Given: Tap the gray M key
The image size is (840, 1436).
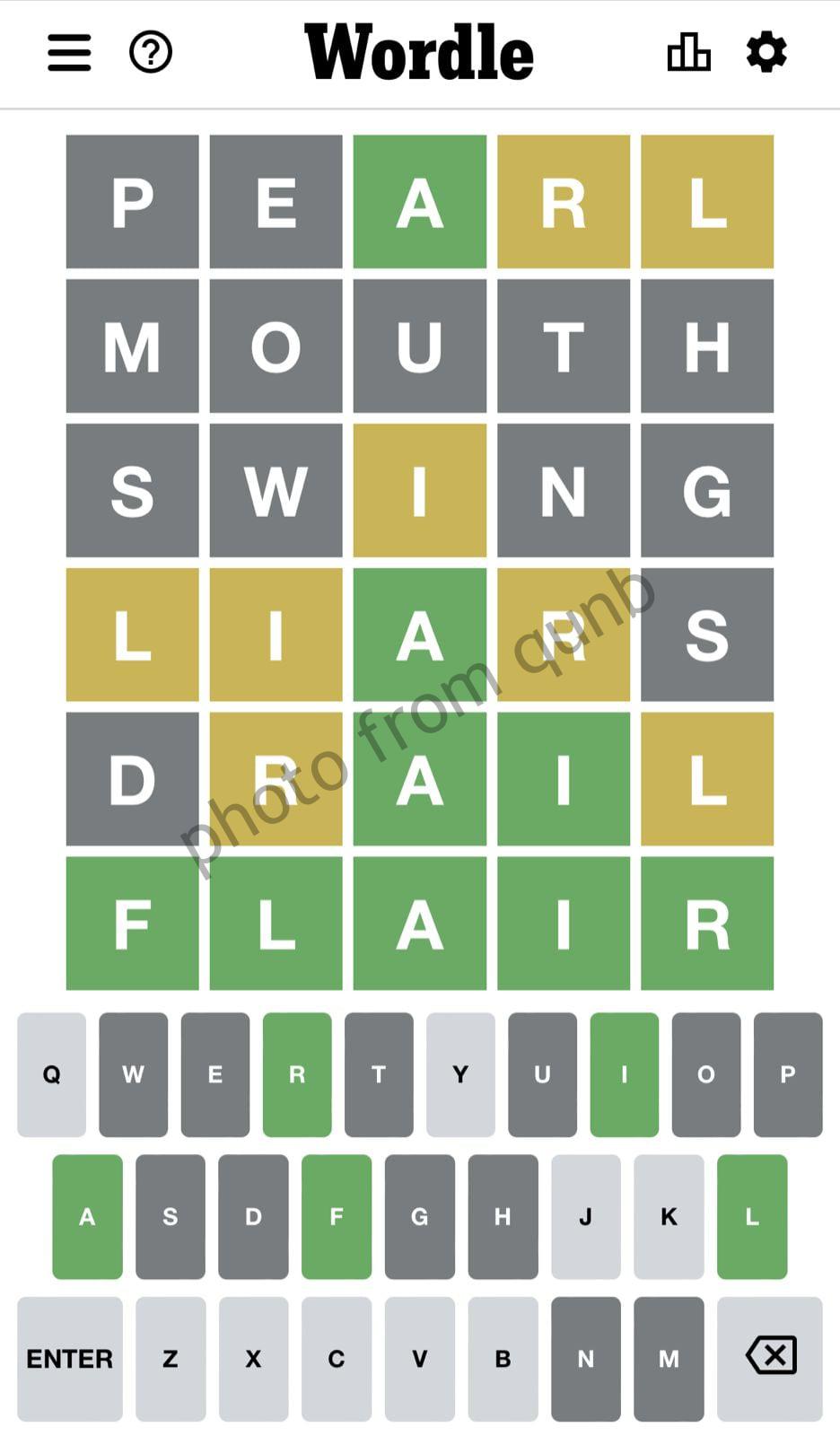Looking at the screenshot, I should pyautogui.click(x=669, y=1358).
